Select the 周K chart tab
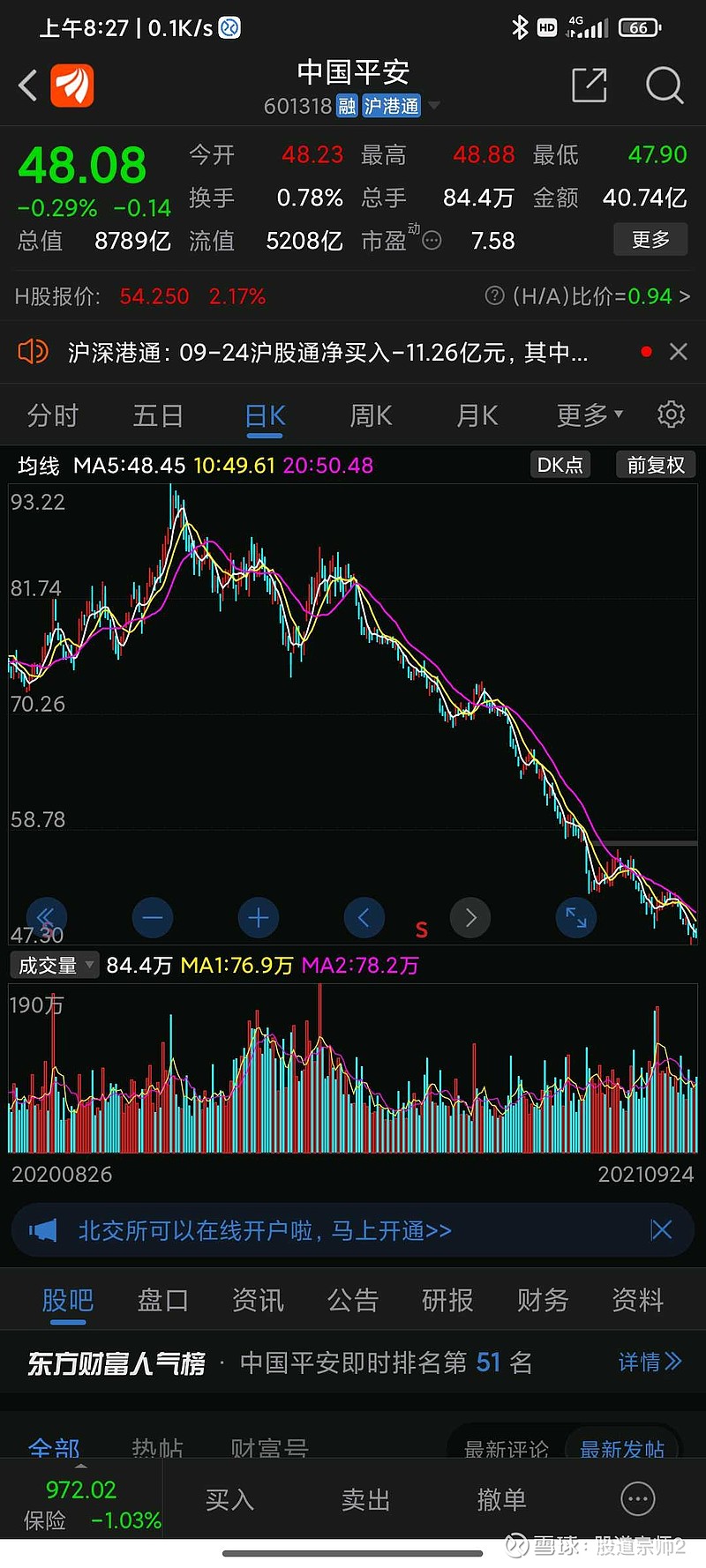Viewport: 706px width, 1568px height. tap(371, 415)
